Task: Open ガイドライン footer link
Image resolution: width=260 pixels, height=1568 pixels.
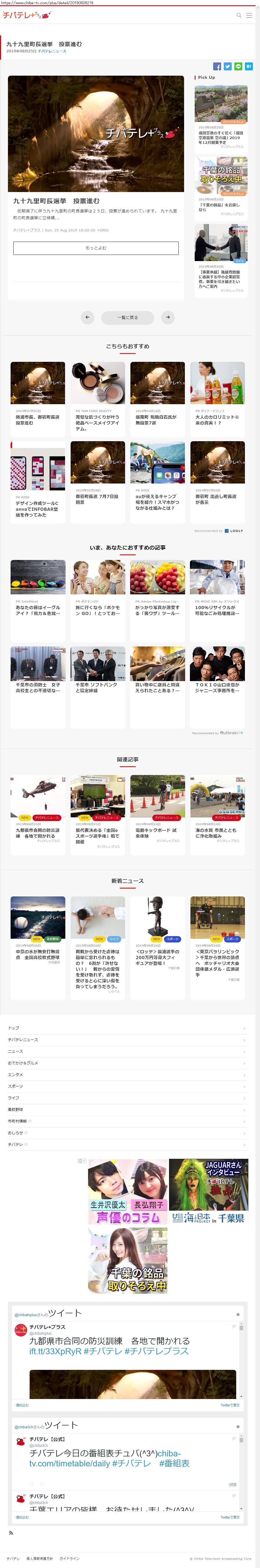Action: [x=69, y=1558]
